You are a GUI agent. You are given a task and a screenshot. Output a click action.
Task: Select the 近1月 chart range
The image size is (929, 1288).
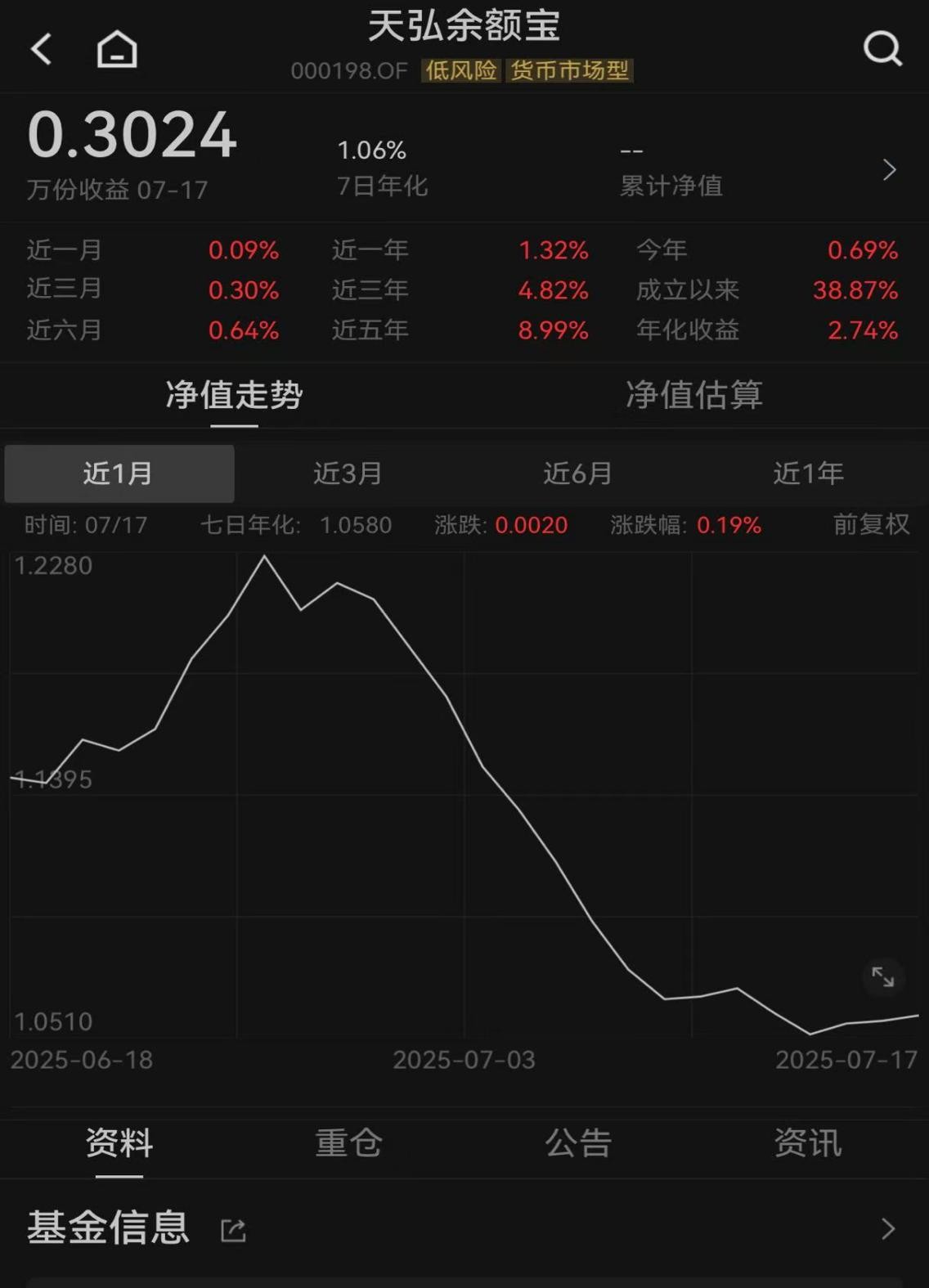pos(119,473)
